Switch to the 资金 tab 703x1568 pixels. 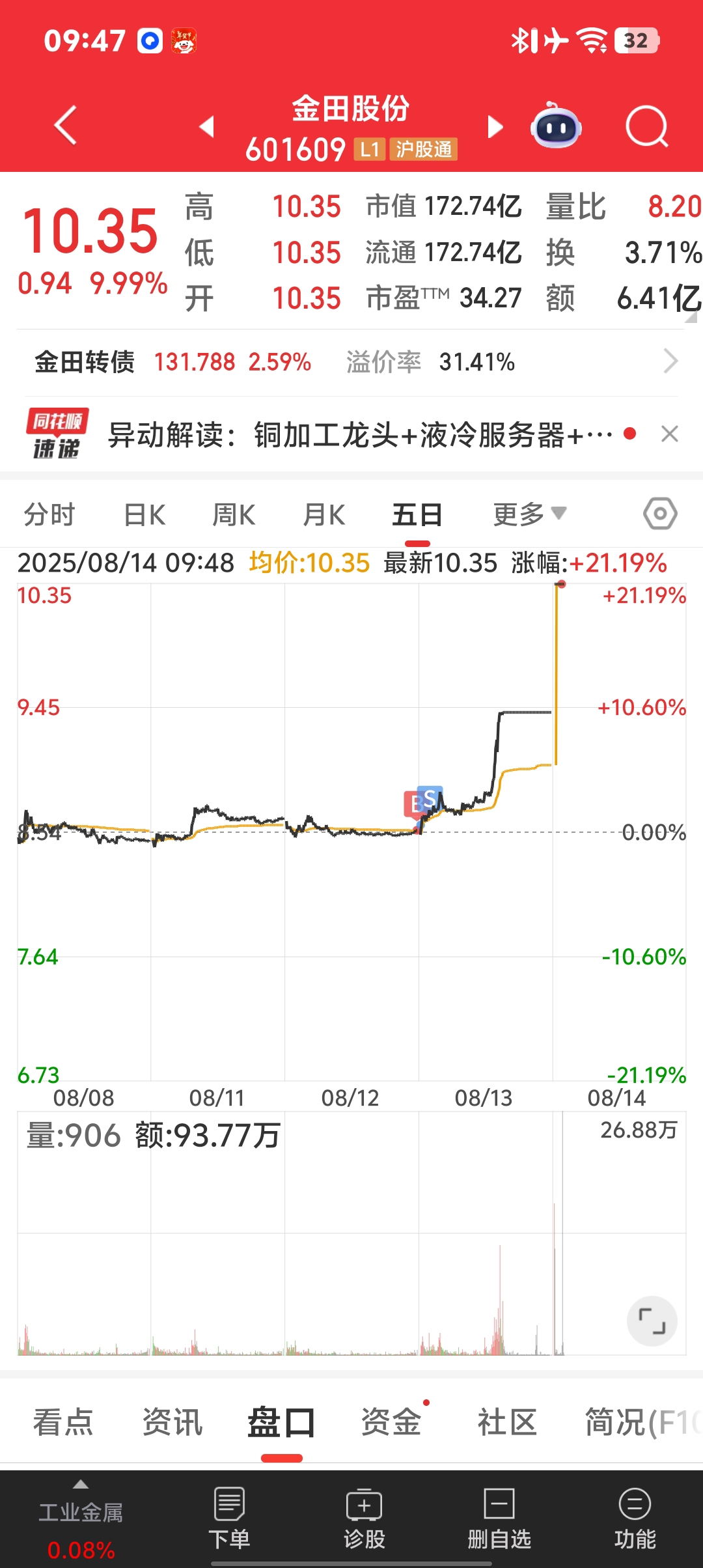391,1422
